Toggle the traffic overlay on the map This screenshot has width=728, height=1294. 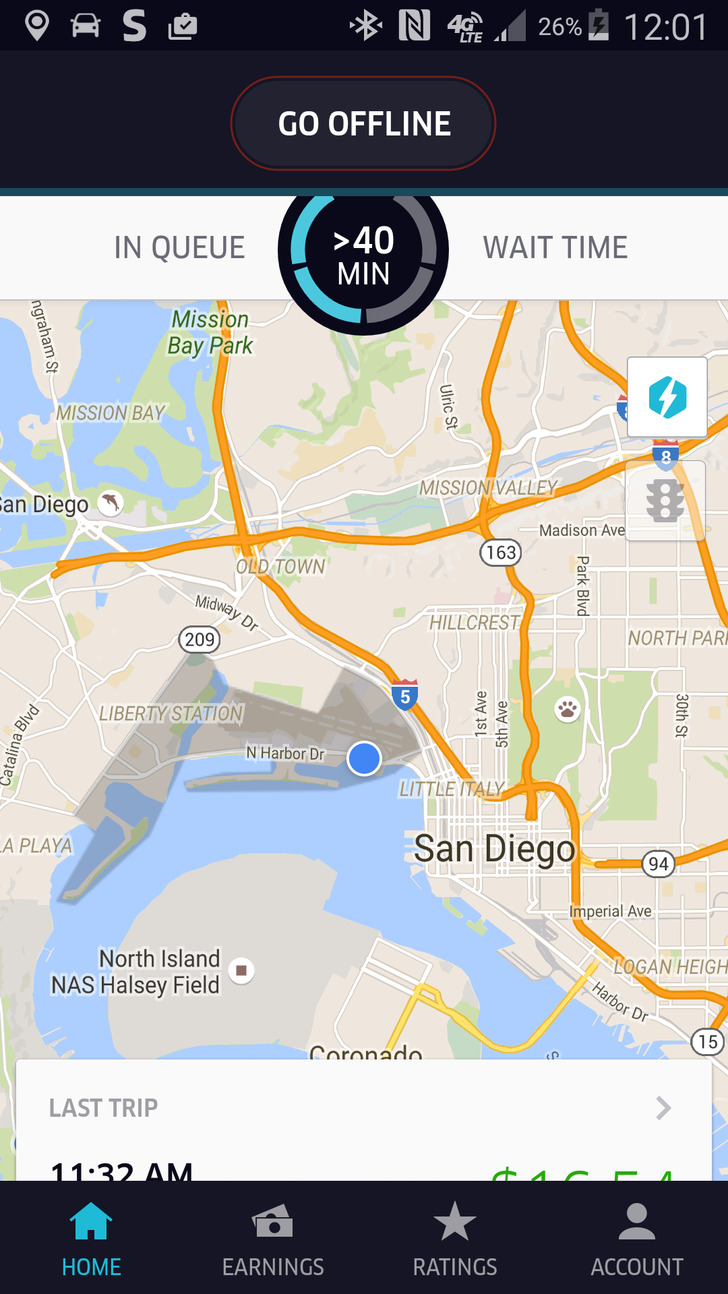tap(666, 501)
